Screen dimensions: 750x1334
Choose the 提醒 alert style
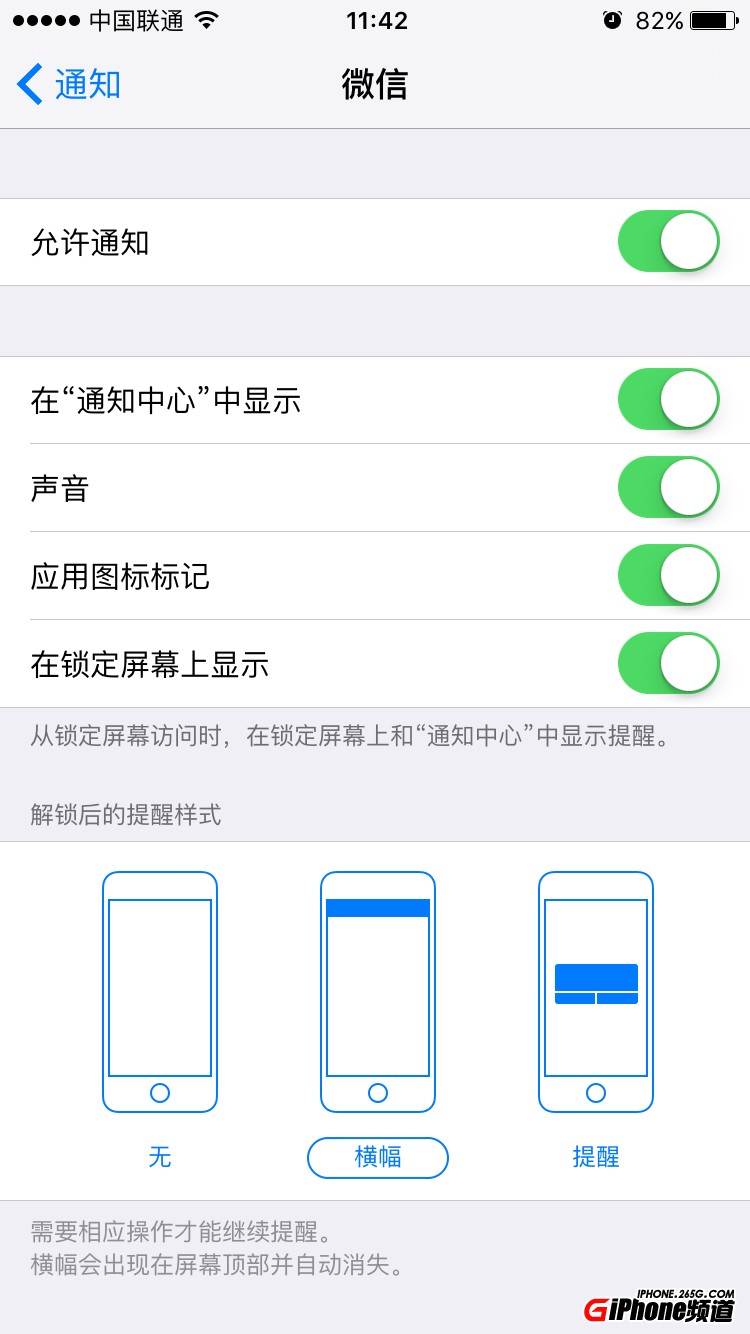click(x=595, y=1157)
